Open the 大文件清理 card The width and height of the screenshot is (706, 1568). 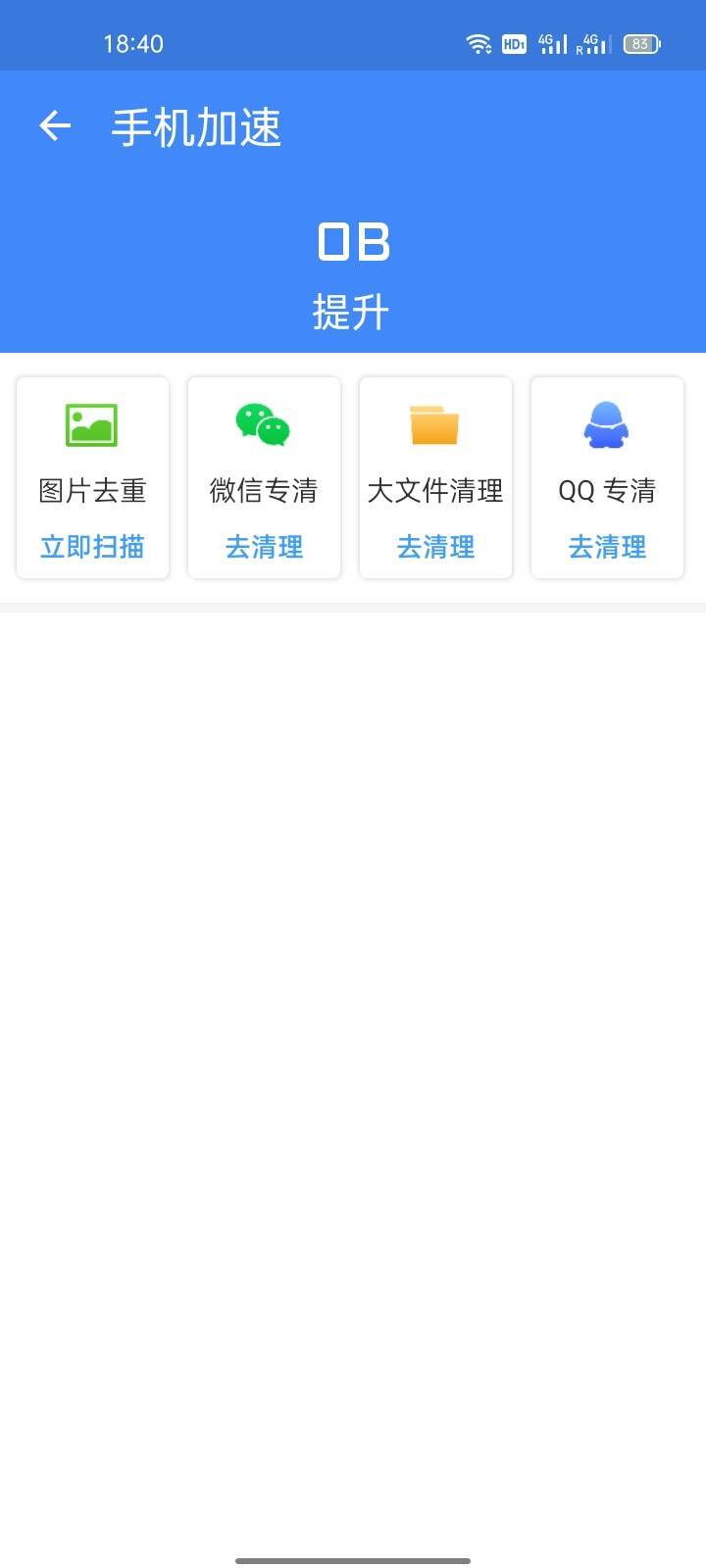(x=434, y=477)
